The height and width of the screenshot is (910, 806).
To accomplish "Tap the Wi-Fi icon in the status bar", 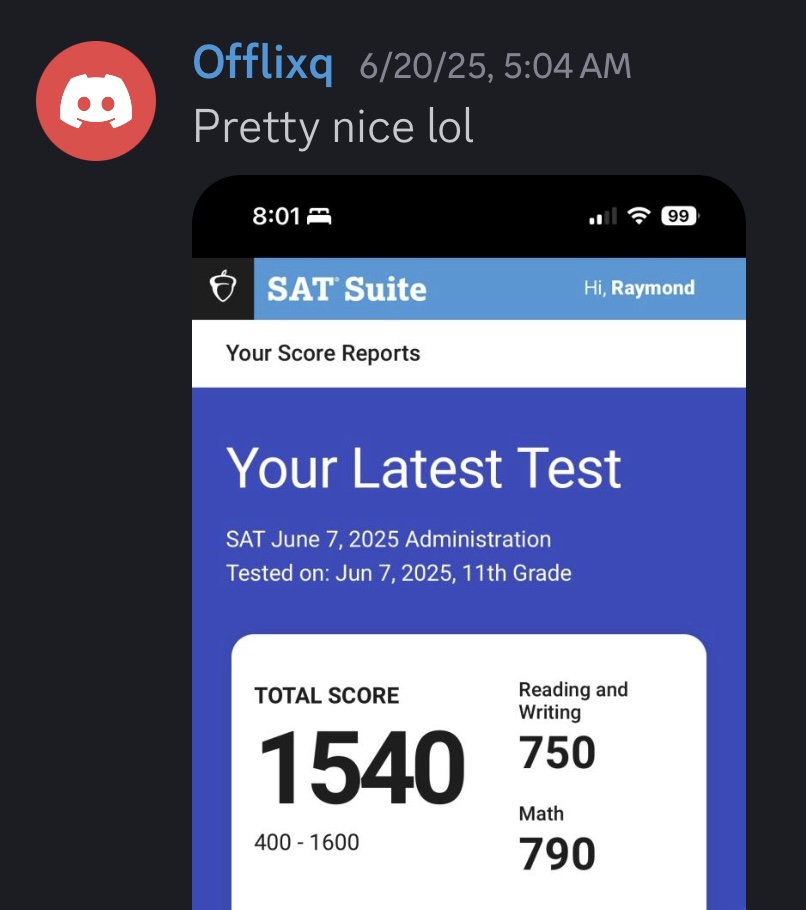I will coord(641,215).
